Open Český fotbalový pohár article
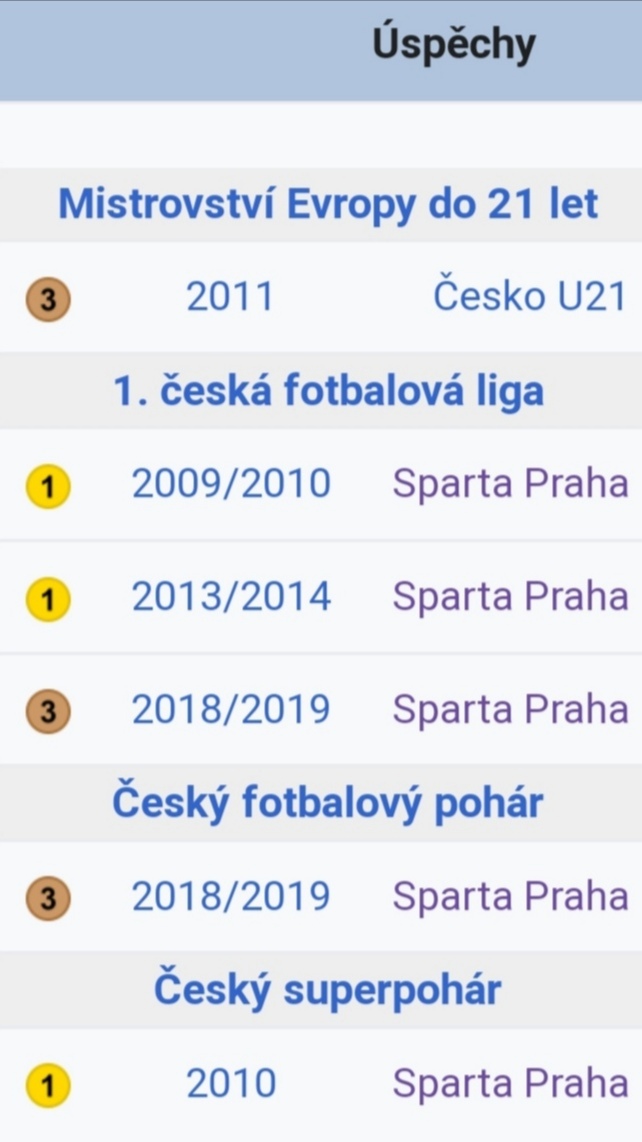 coord(328,803)
